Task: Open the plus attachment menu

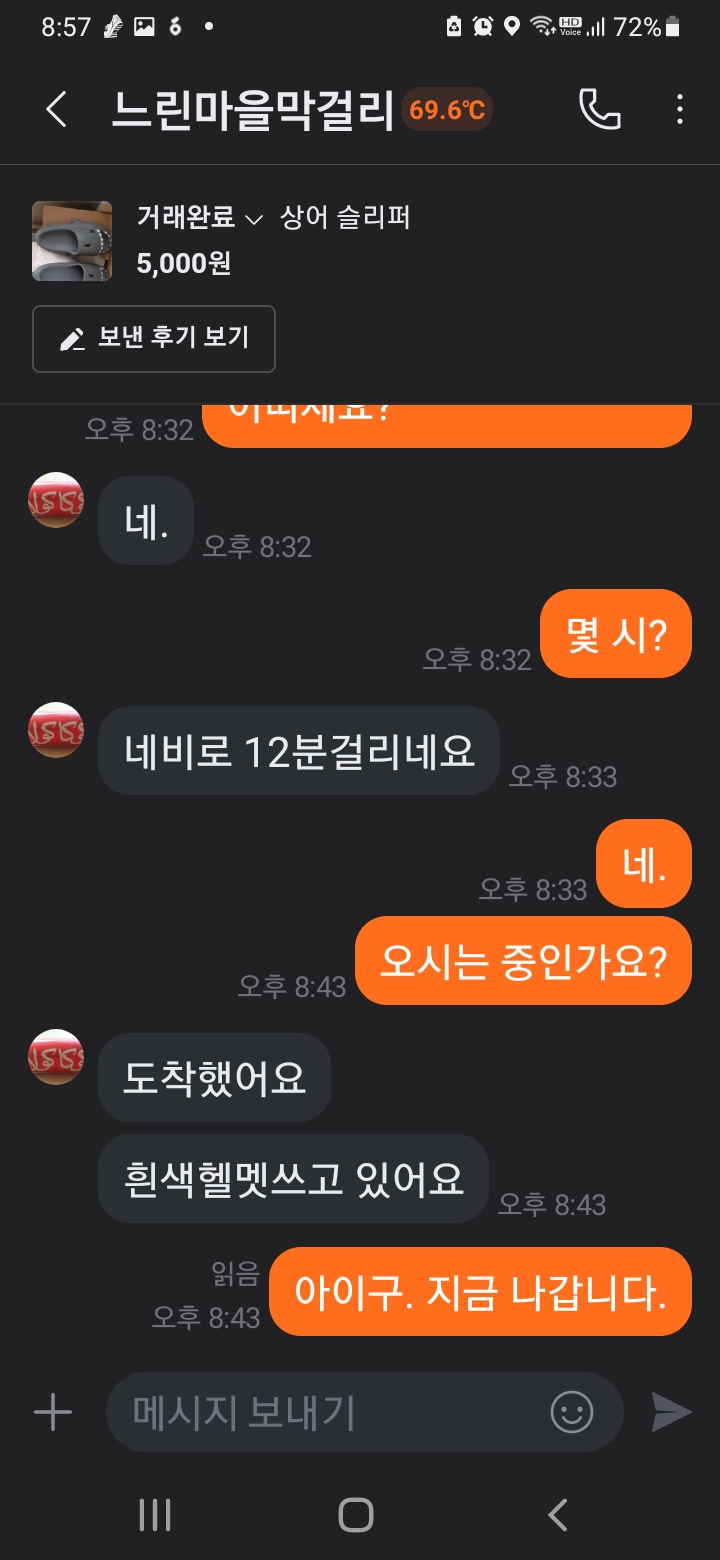Action: coord(53,1412)
